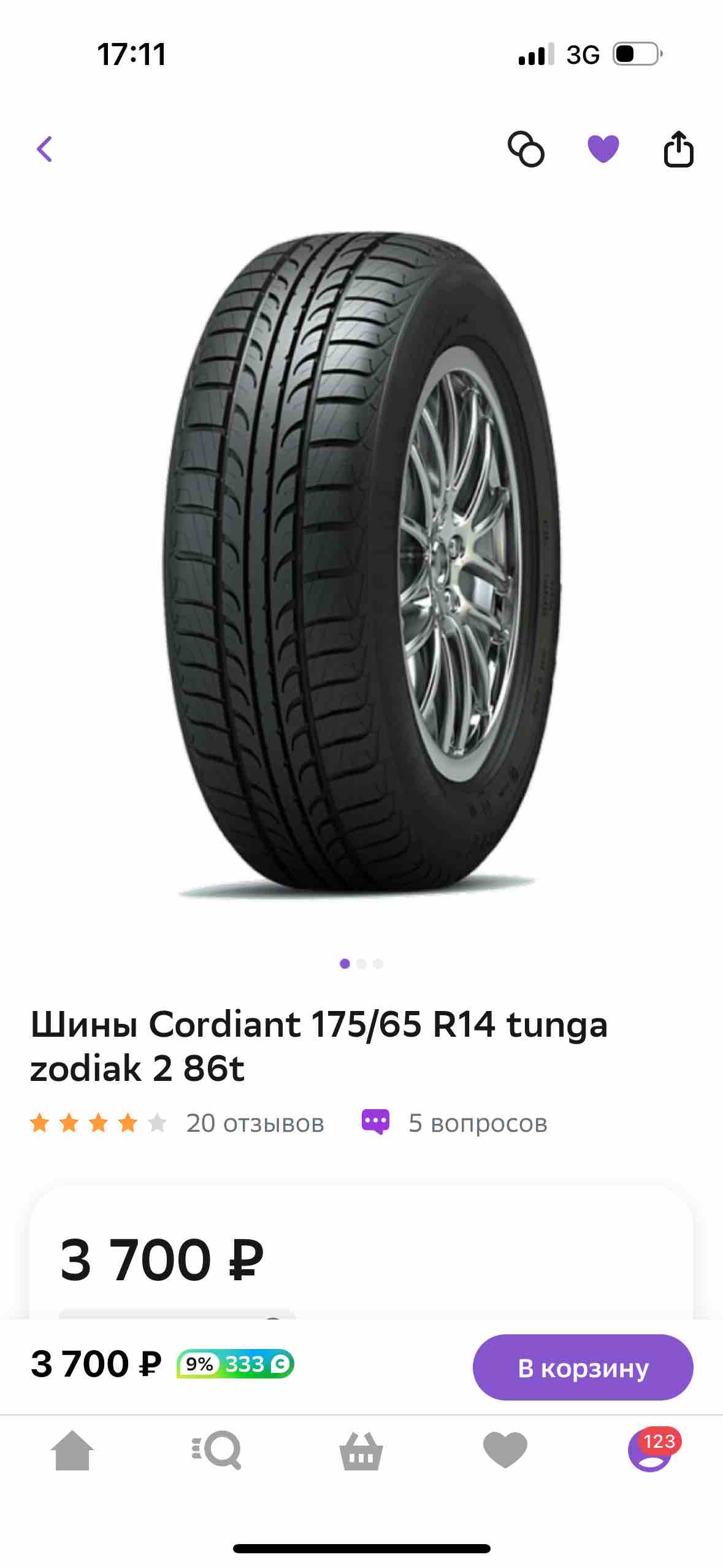Open profile tab with 123 badge
The width and height of the screenshot is (723, 1568).
650,1451
